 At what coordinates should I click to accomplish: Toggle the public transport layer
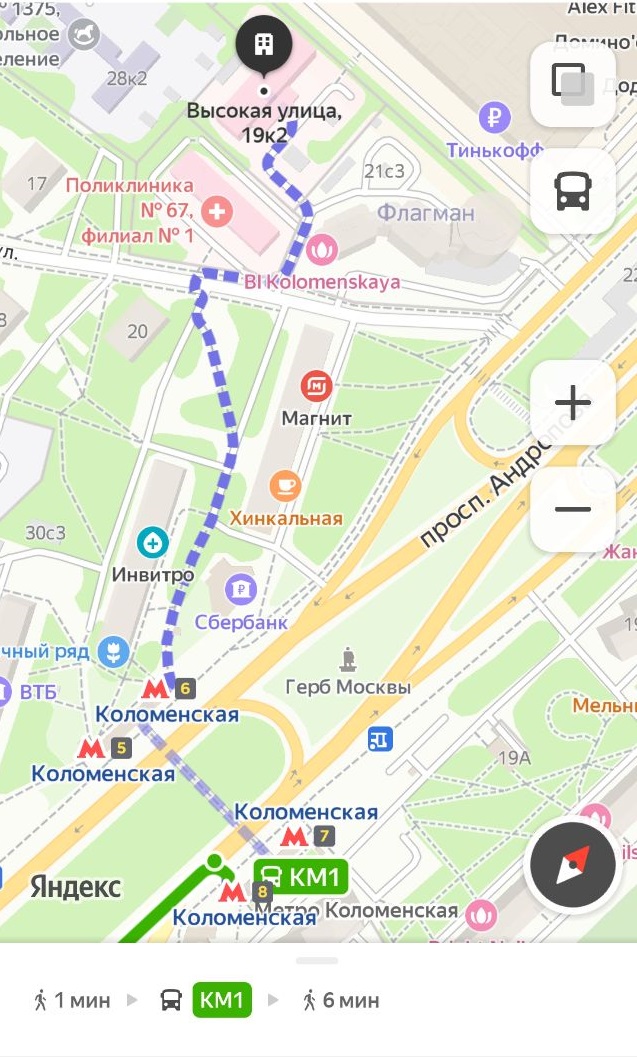pos(572,191)
